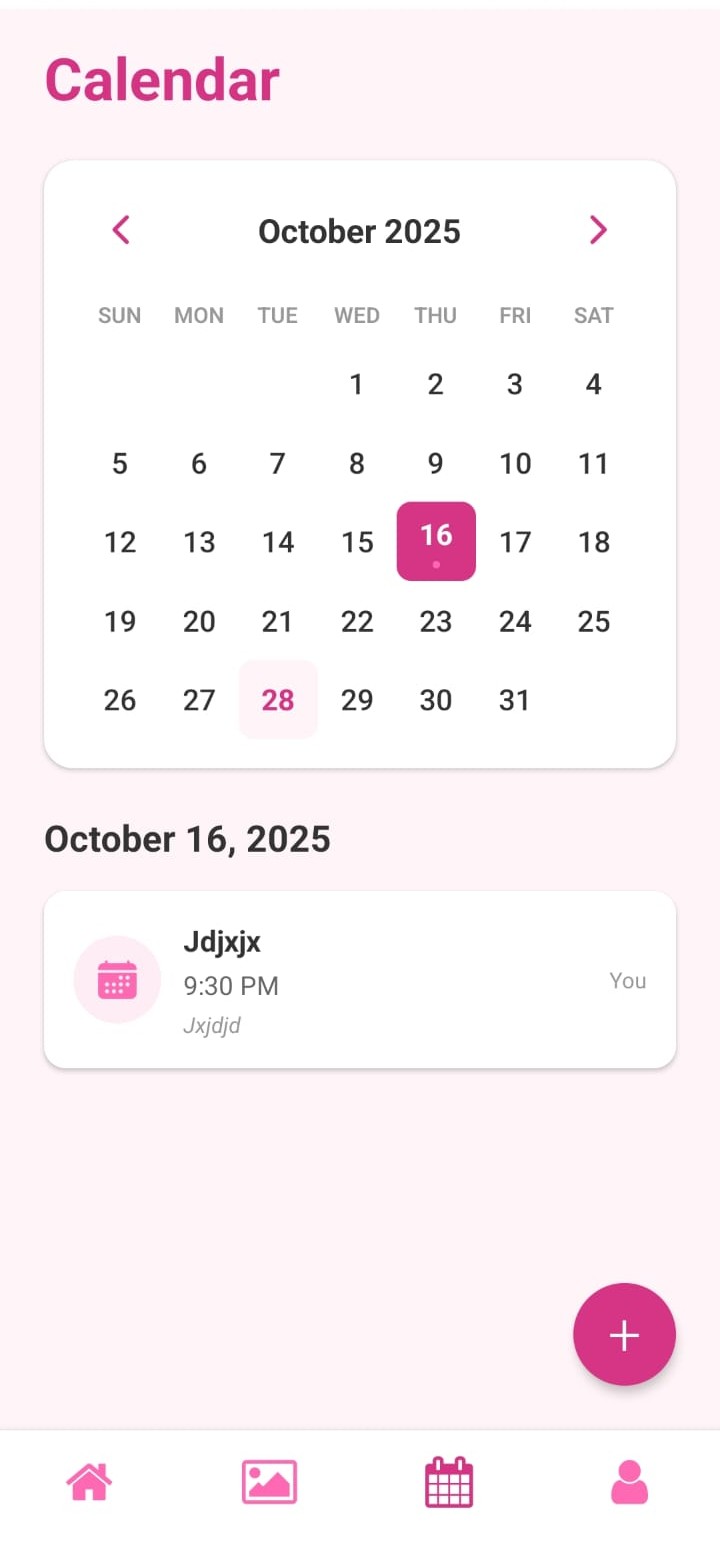Add a new calendar event
Viewport: 720px width, 1547px height.
pyautogui.click(x=624, y=1334)
